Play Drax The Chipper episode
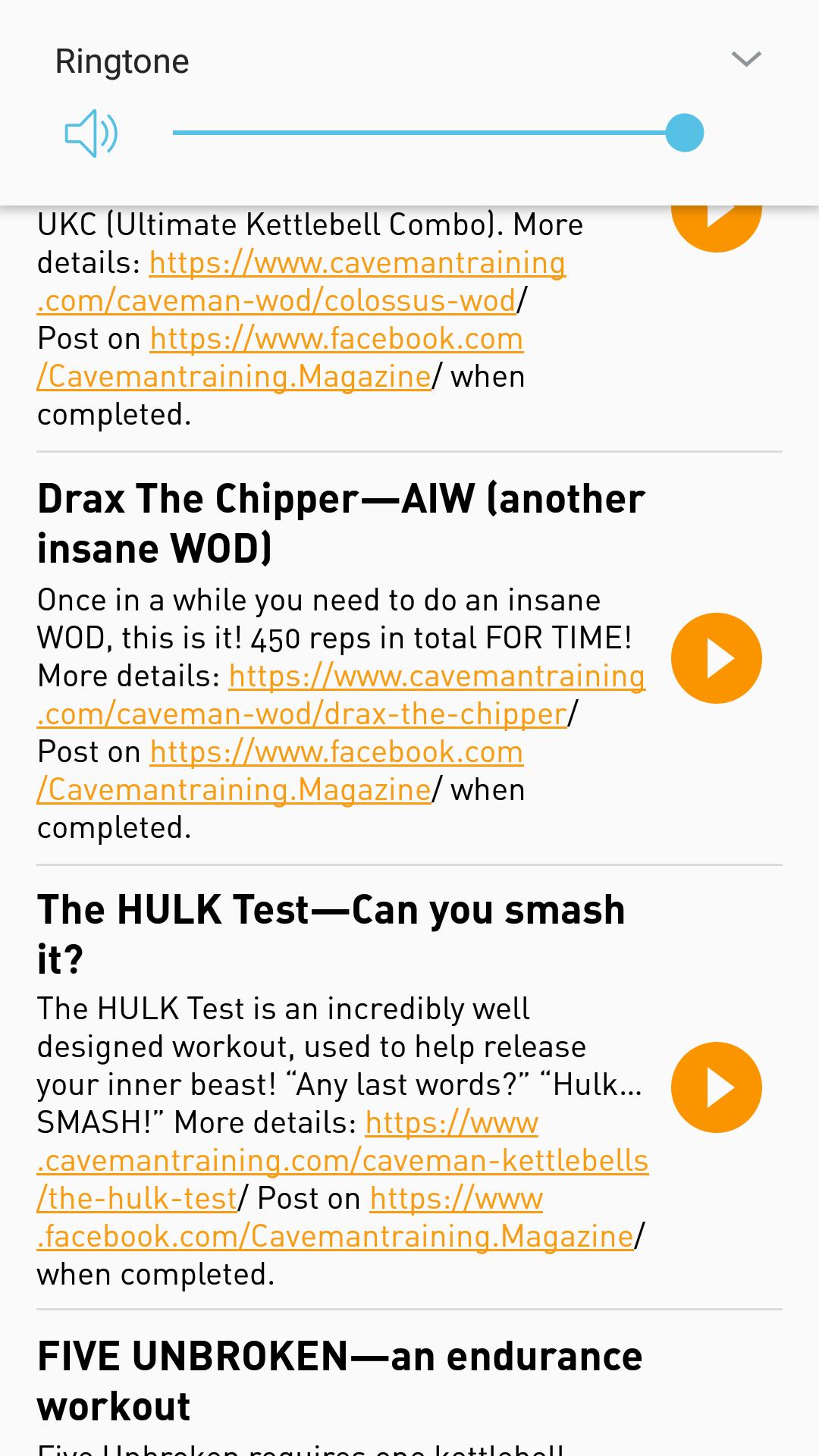The image size is (819, 1456). click(716, 658)
